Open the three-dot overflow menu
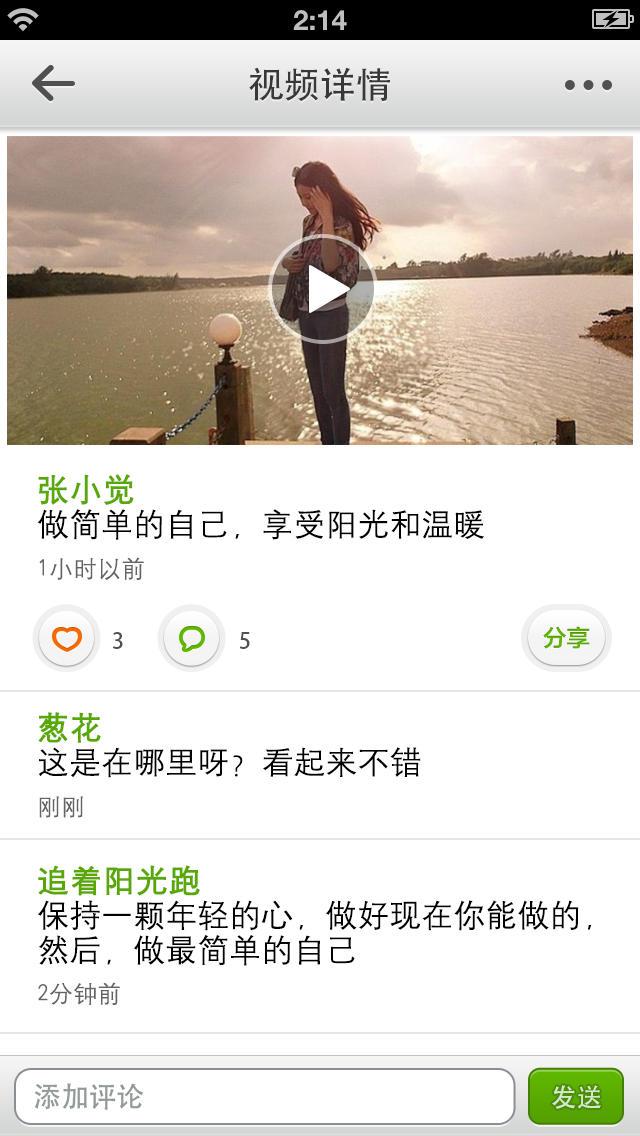 (x=587, y=85)
